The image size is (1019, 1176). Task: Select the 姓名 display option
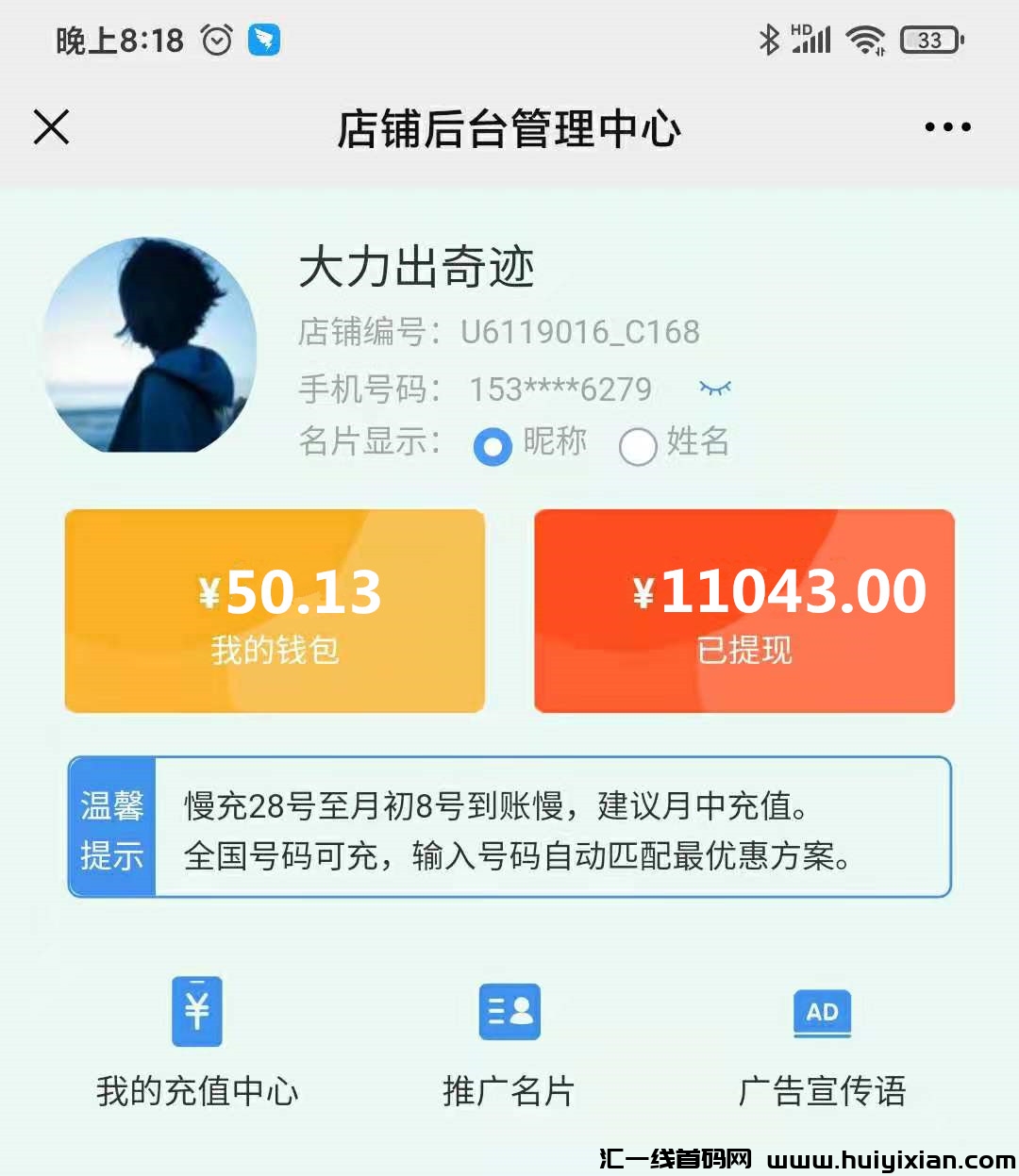pos(638,446)
